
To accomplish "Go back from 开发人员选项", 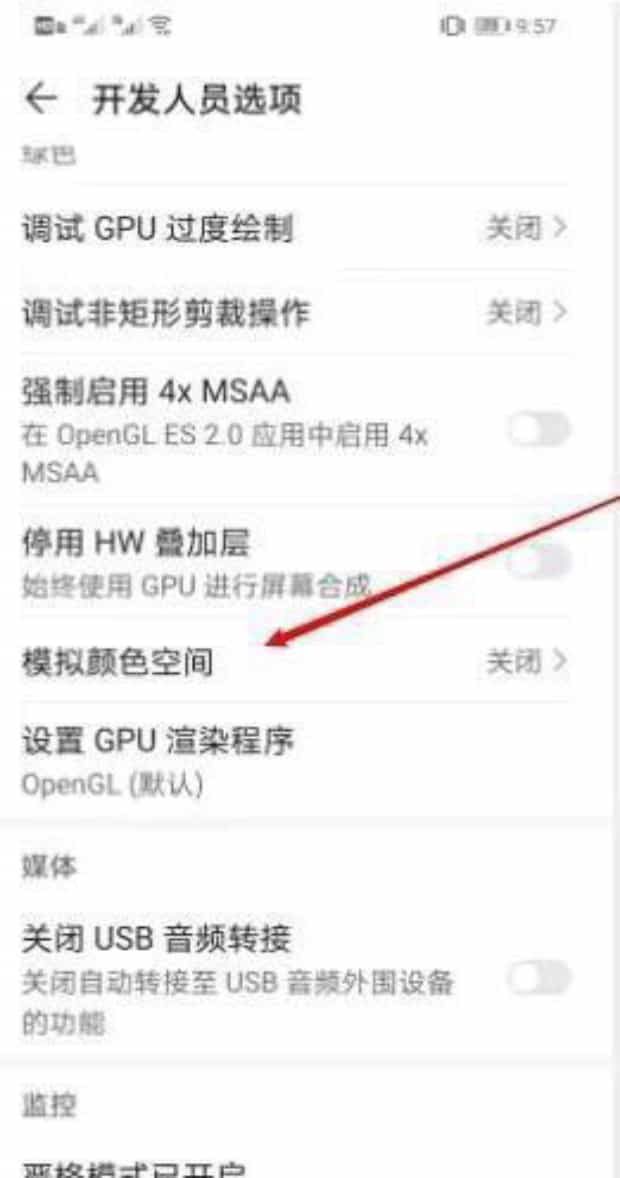I will (x=40, y=100).
